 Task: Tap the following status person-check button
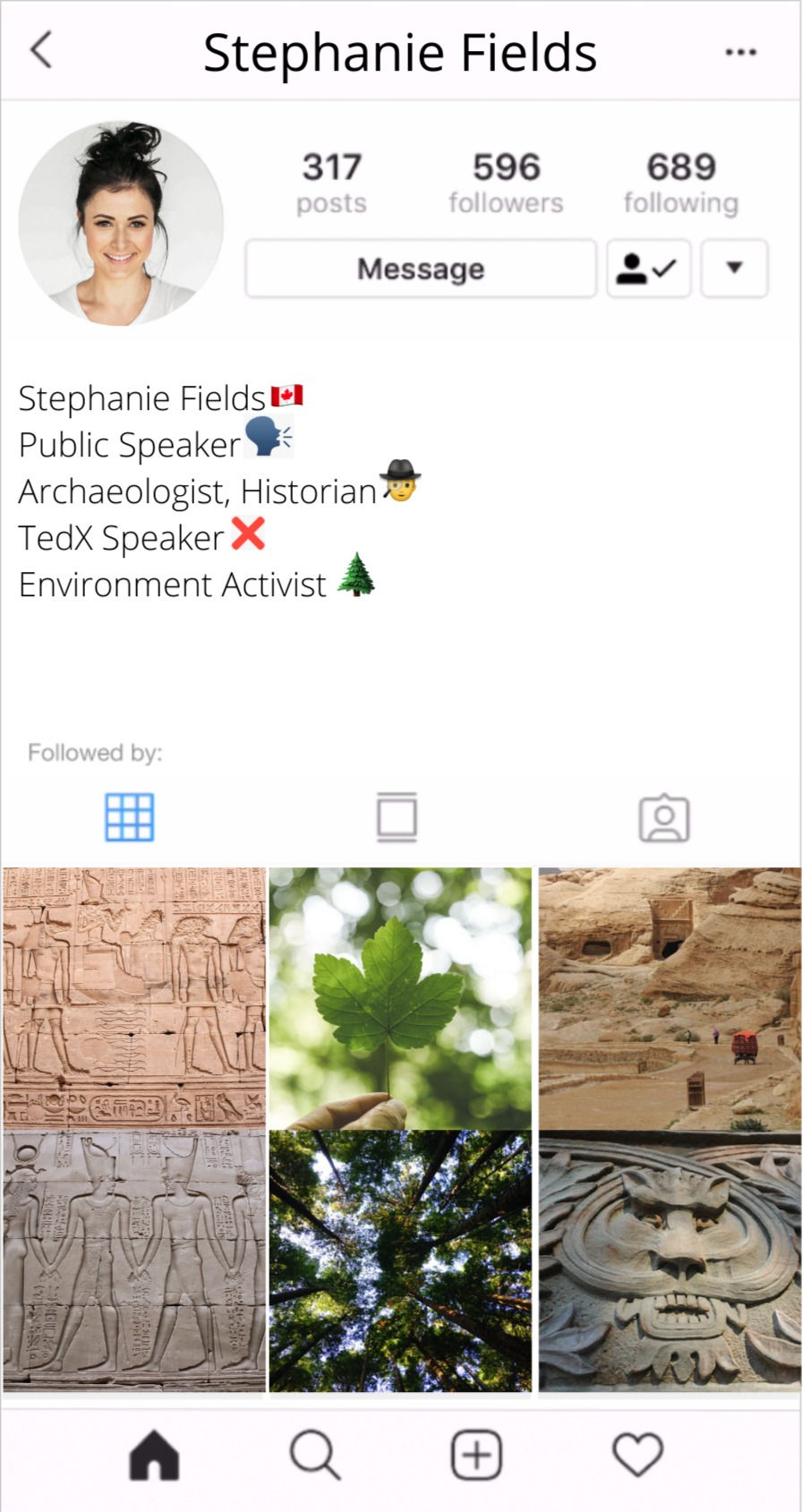coord(648,269)
